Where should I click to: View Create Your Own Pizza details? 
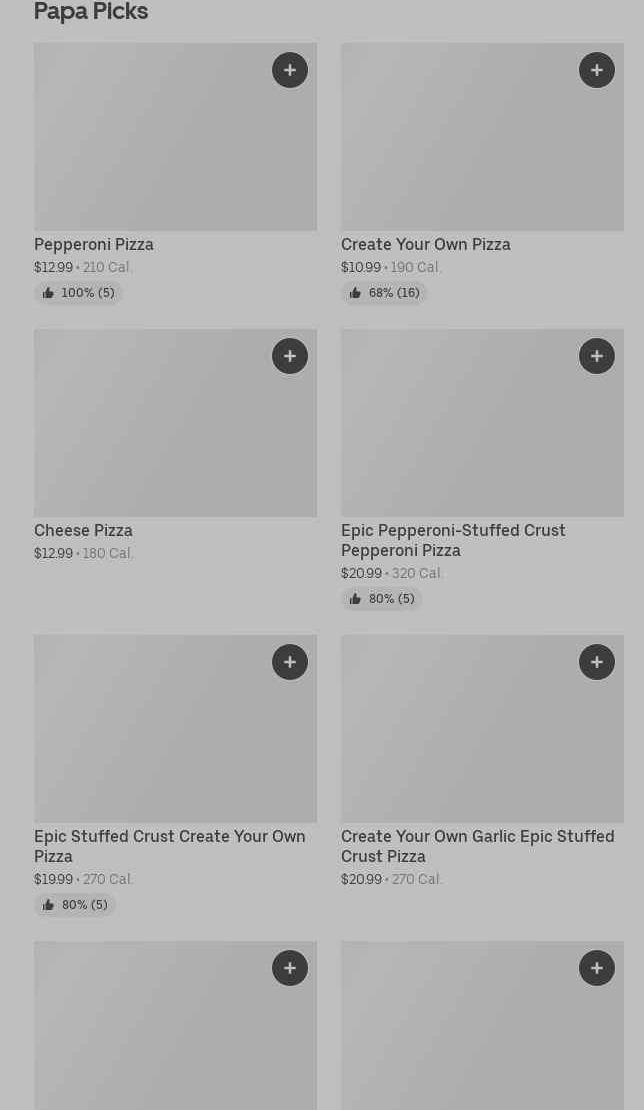(425, 244)
